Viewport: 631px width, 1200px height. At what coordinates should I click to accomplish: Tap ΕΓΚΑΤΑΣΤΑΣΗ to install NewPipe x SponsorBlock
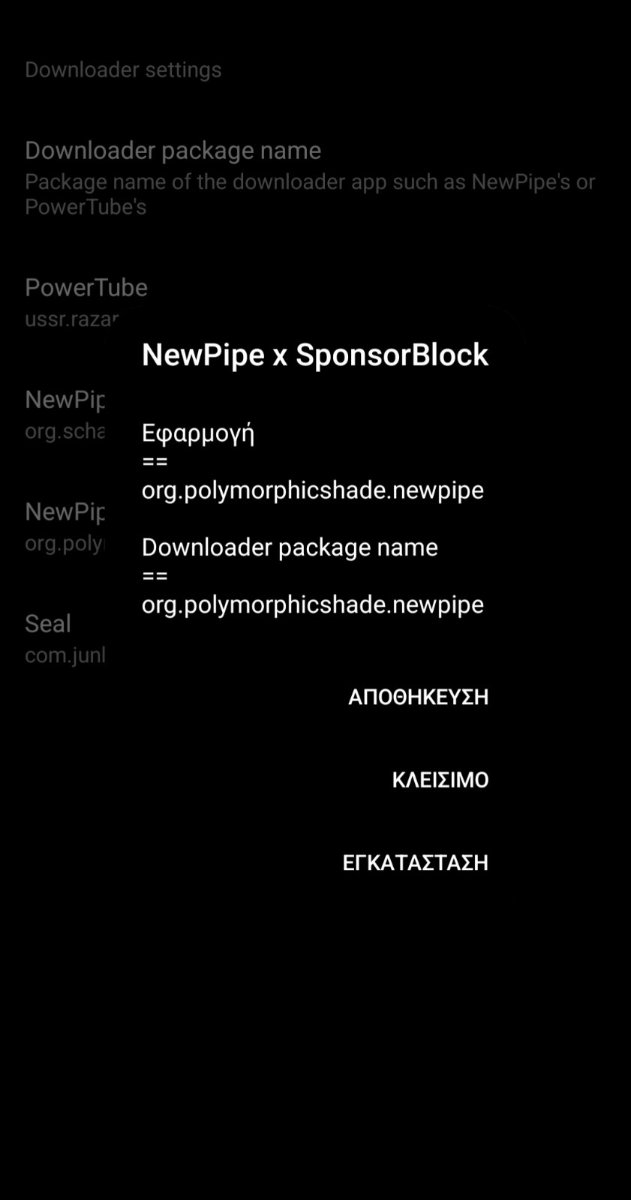point(415,863)
